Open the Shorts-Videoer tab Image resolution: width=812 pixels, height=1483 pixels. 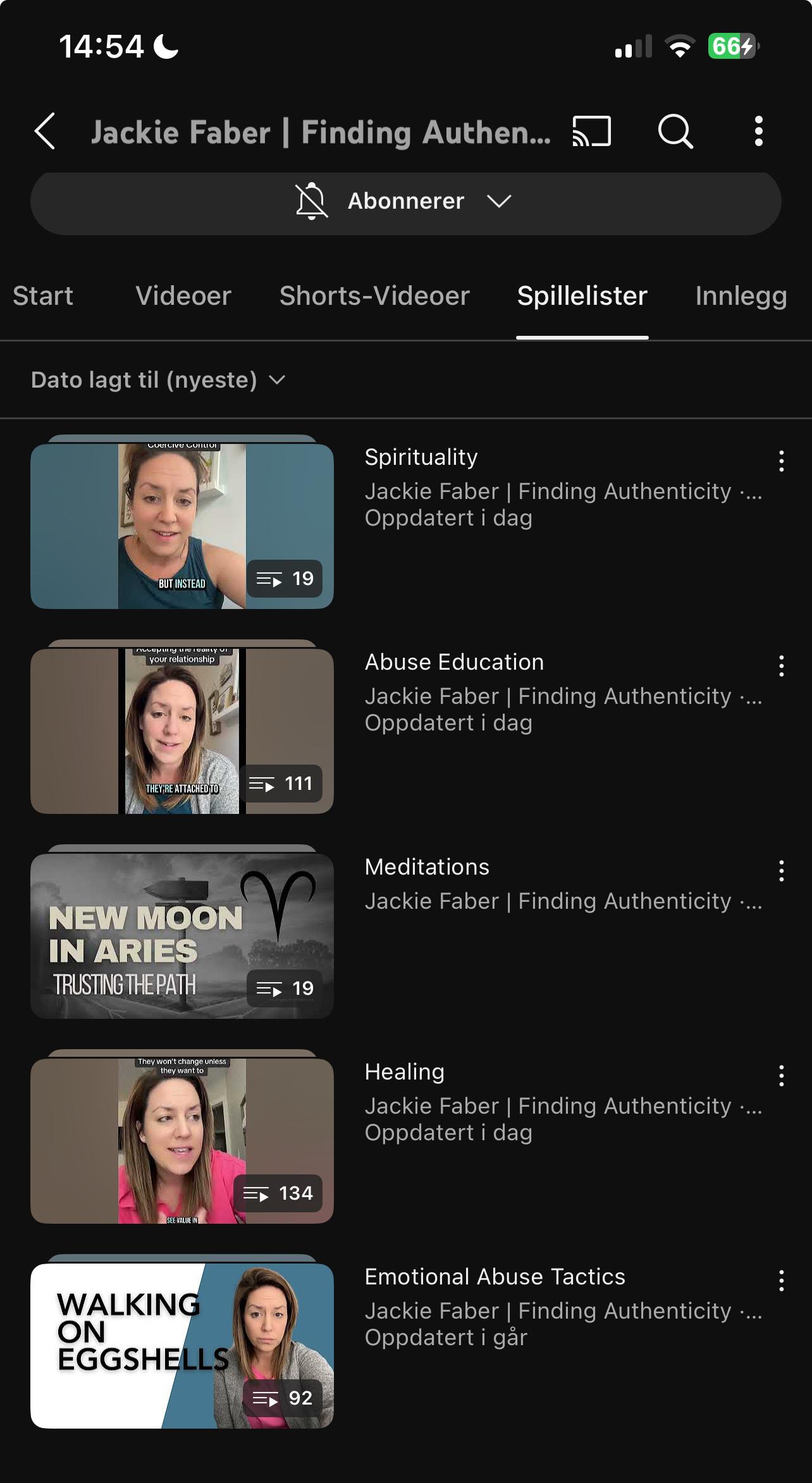tap(374, 296)
